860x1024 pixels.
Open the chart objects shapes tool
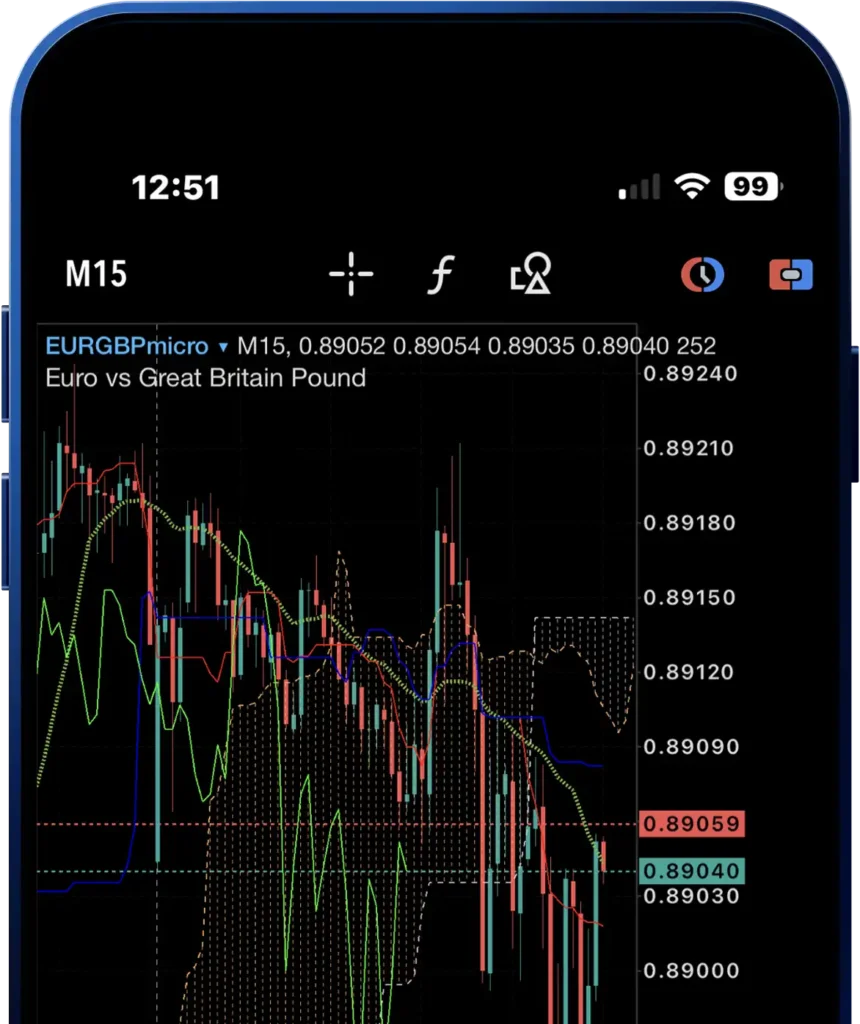click(x=530, y=274)
